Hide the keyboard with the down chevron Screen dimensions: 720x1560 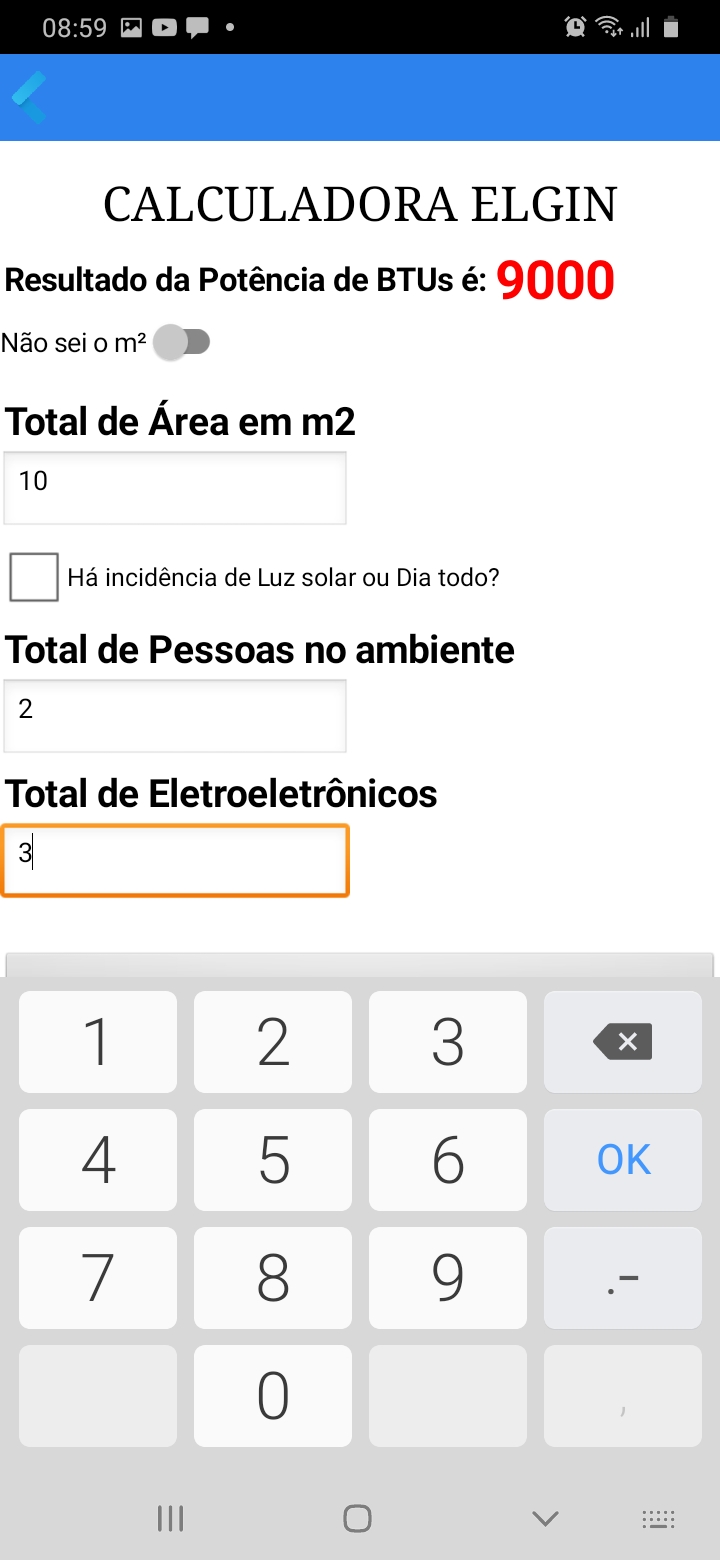pyautogui.click(x=545, y=1519)
